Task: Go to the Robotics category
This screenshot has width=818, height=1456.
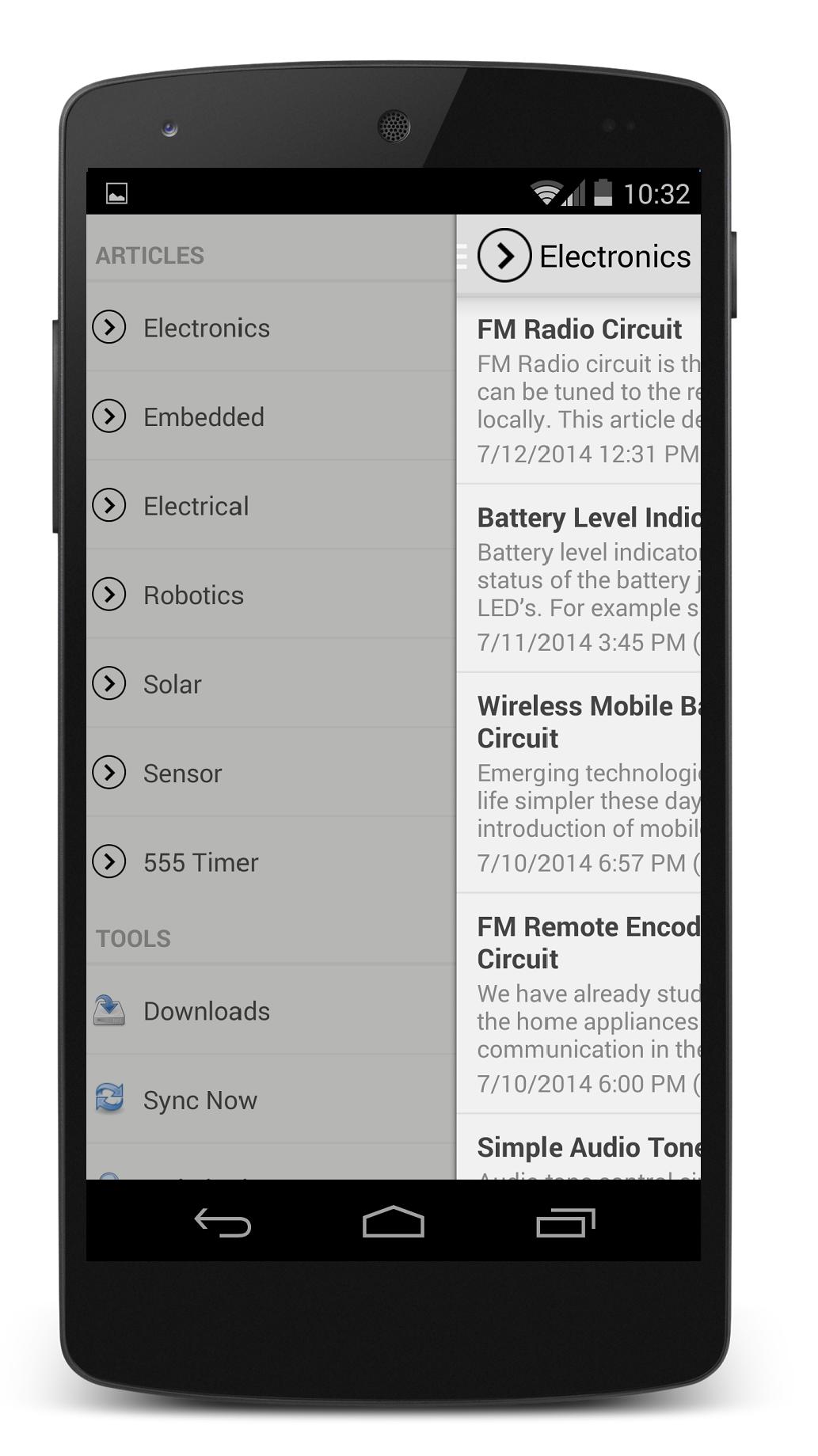Action: click(193, 595)
